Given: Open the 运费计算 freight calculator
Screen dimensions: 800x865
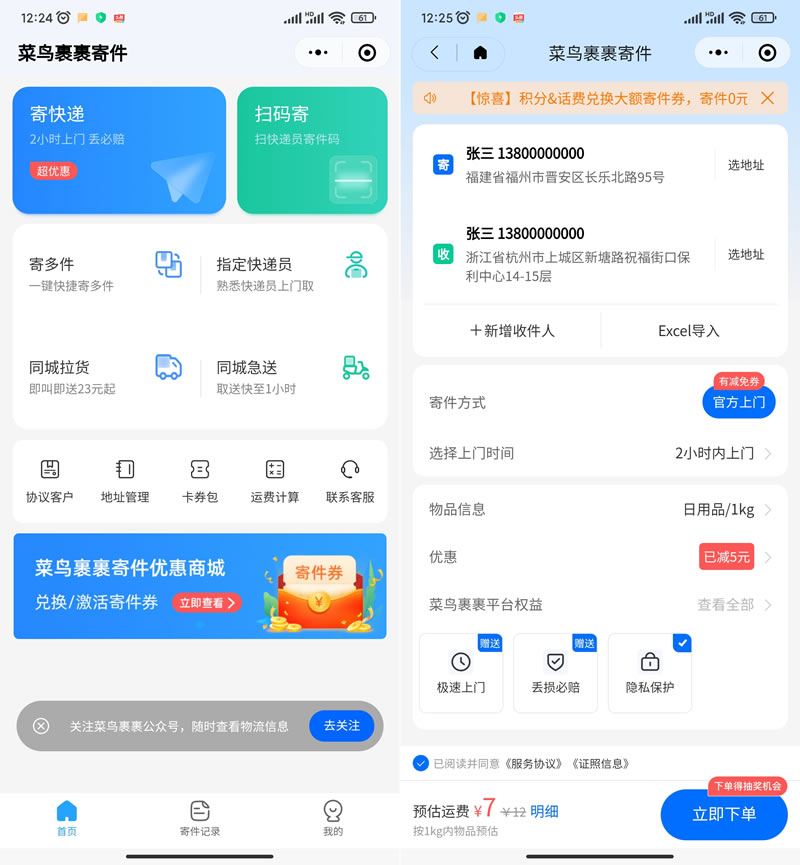Looking at the screenshot, I should pyautogui.click(x=275, y=481).
